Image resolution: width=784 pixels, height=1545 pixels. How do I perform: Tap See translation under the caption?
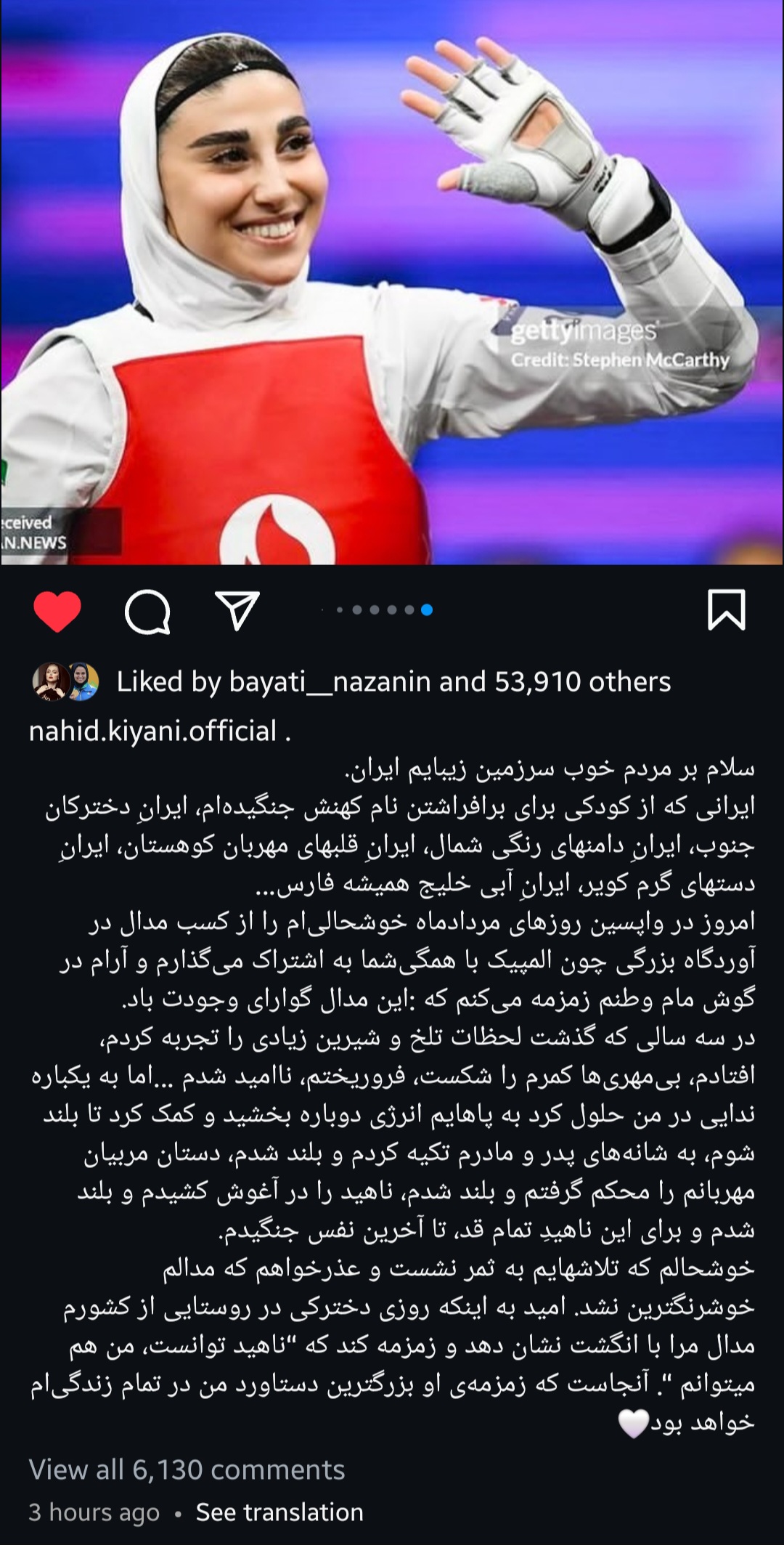click(x=279, y=1512)
